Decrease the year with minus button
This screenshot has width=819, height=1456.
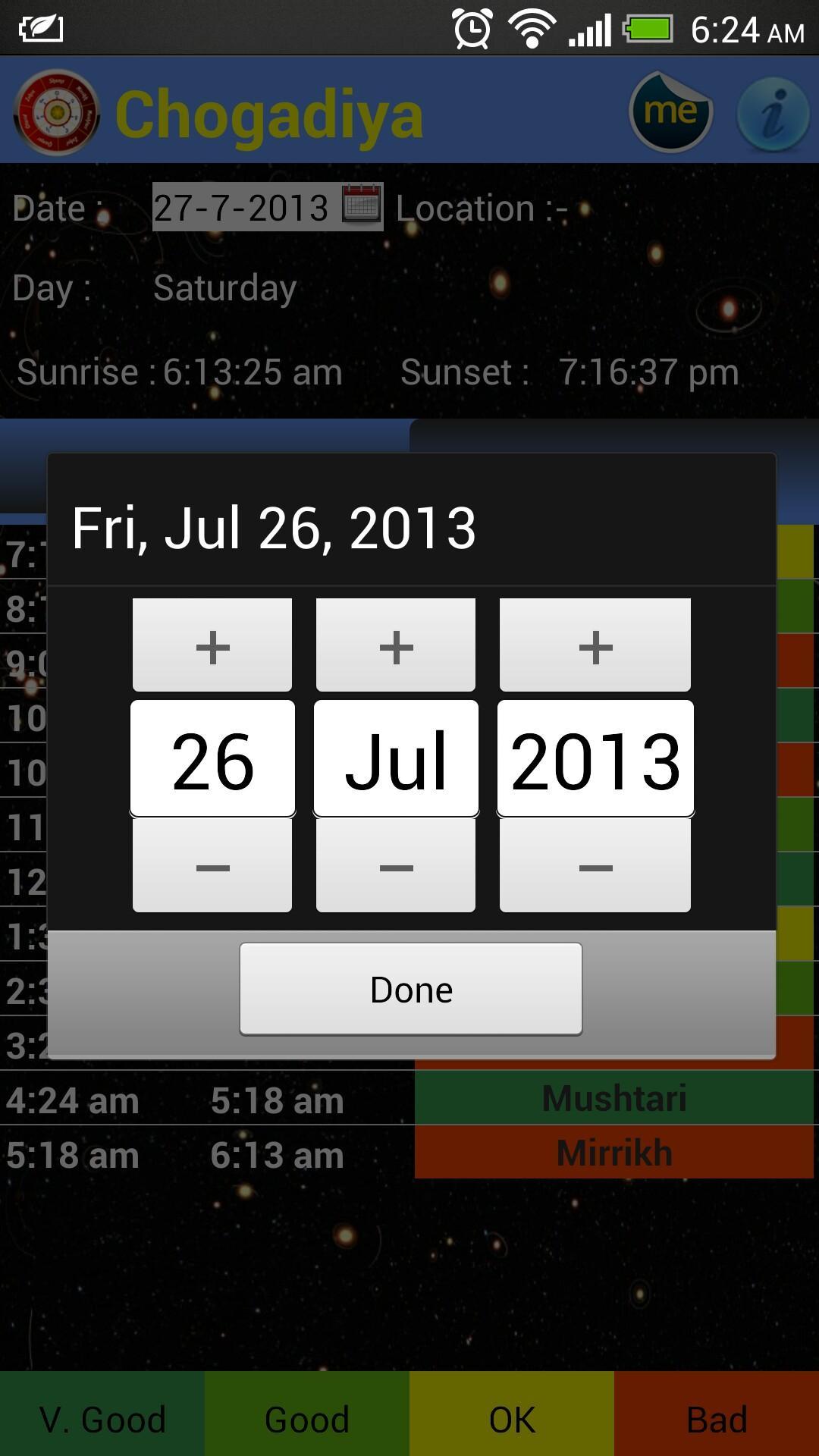(x=595, y=866)
